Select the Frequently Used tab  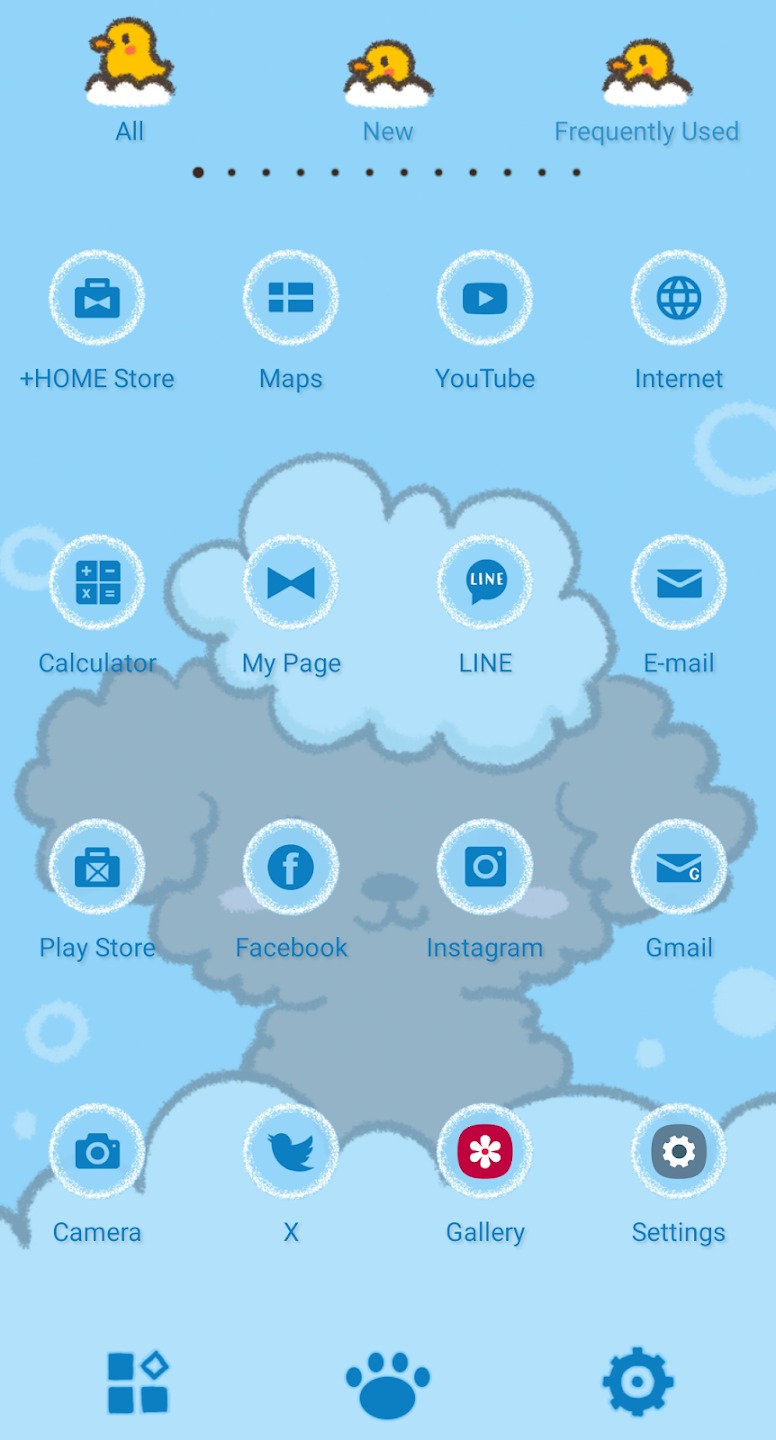pyautogui.click(x=646, y=90)
